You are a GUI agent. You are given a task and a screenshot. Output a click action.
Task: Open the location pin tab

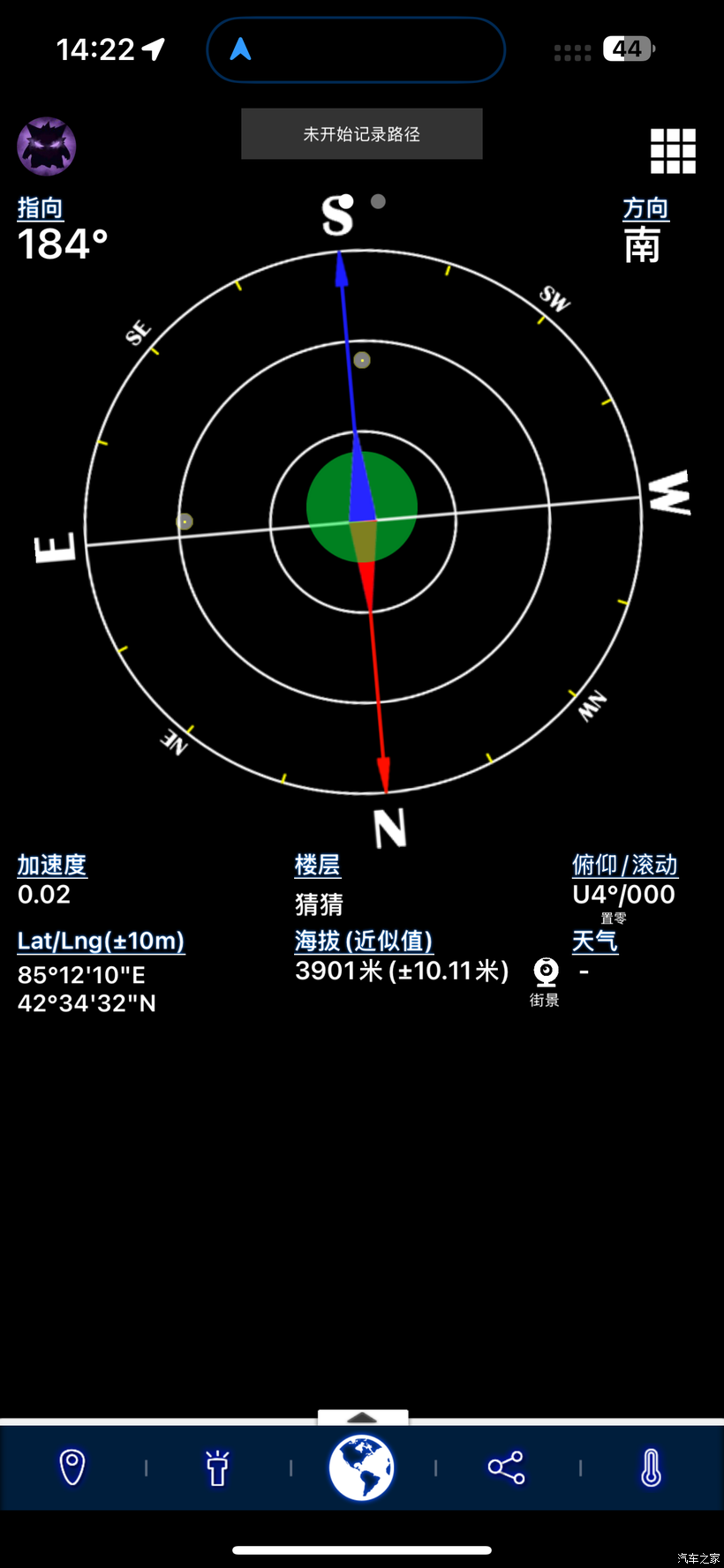point(72,1467)
